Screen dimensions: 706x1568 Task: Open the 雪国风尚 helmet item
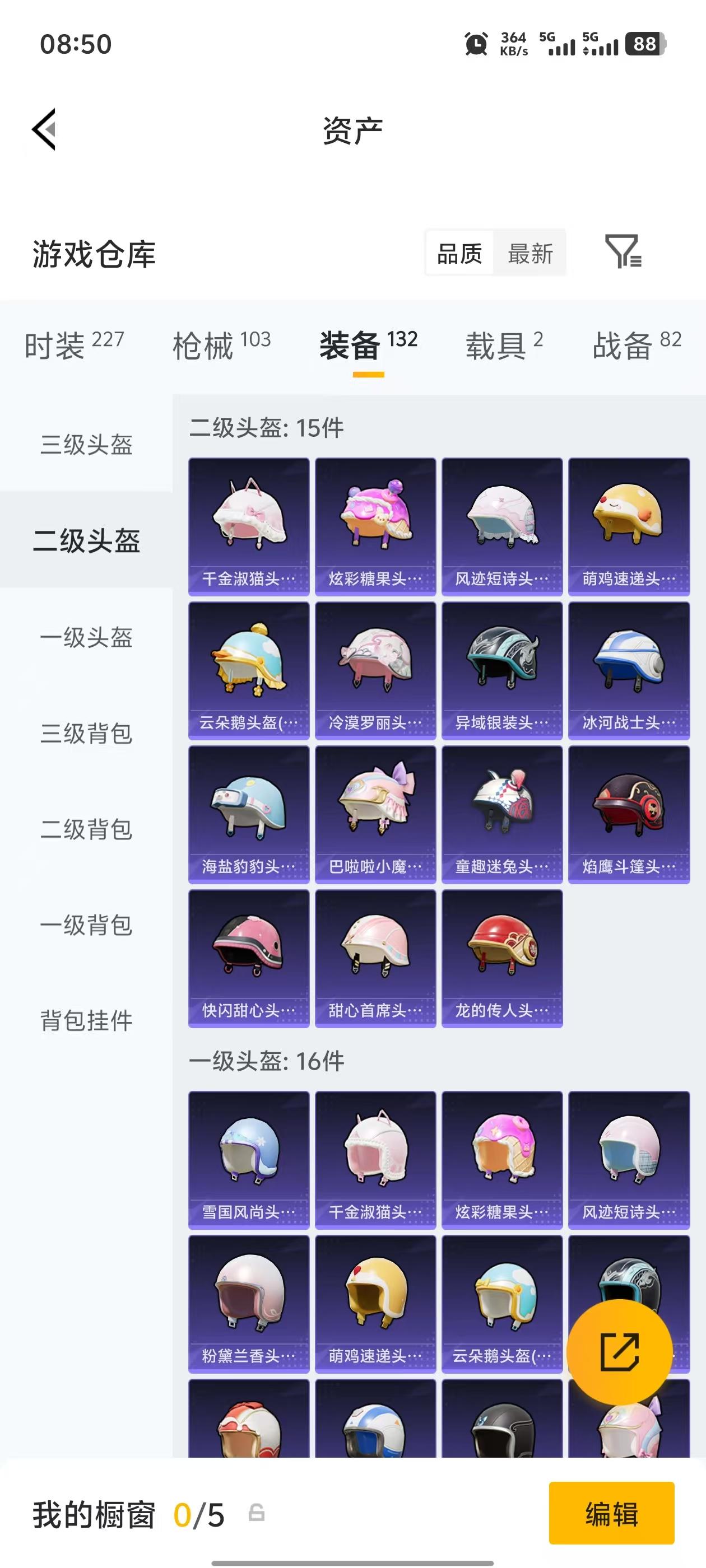pyautogui.click(x=249, y=1160)
